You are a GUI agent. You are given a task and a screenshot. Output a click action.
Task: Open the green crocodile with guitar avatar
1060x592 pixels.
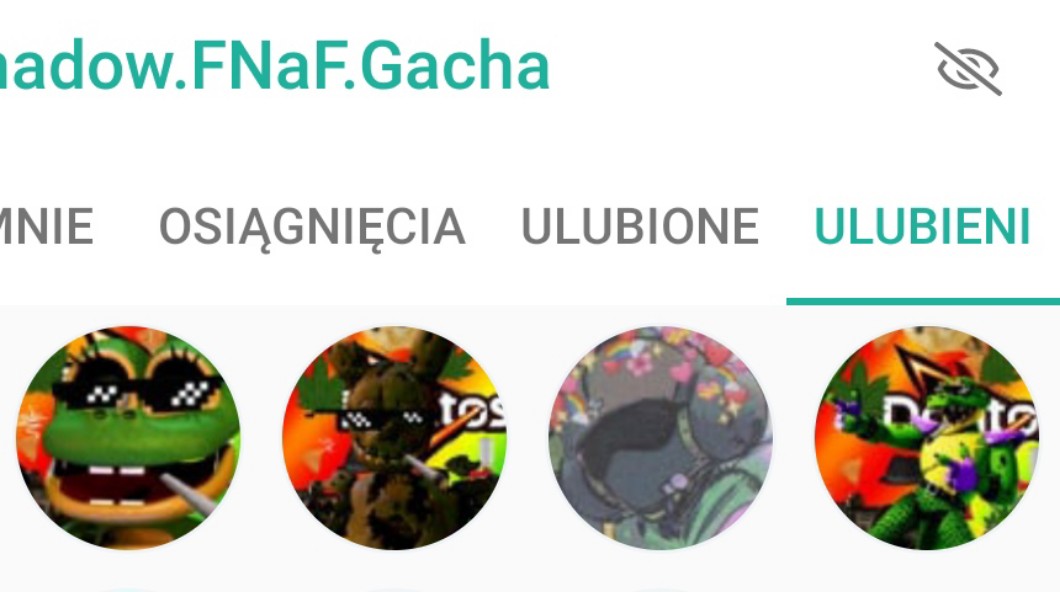pos(926,438)
